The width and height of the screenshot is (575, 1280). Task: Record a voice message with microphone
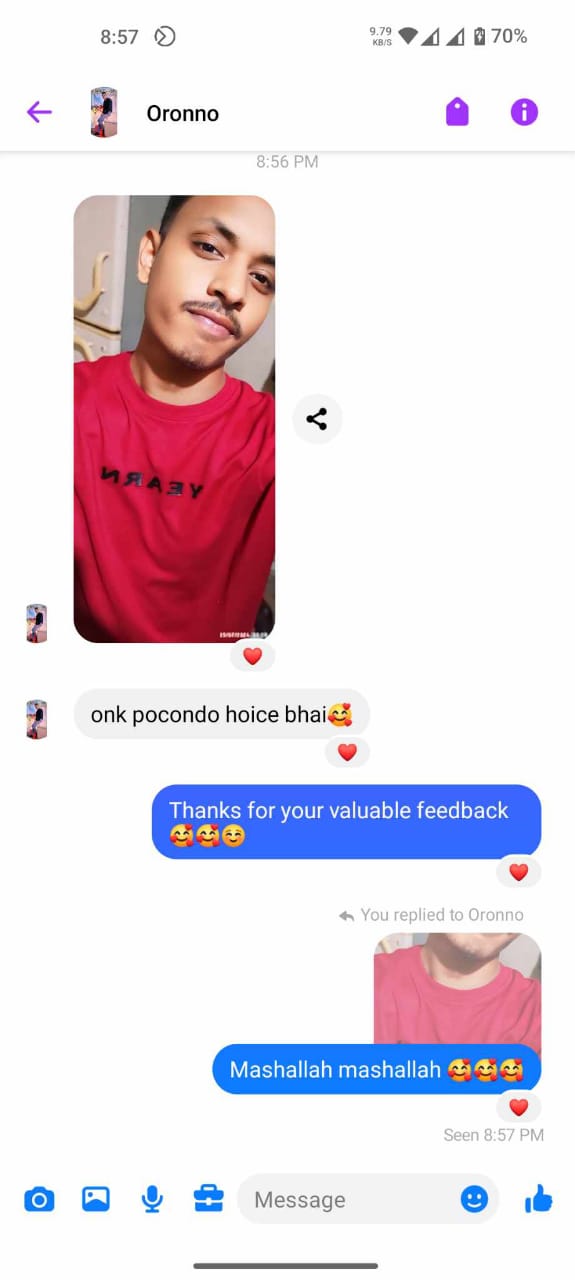(x=152, y=1198)
